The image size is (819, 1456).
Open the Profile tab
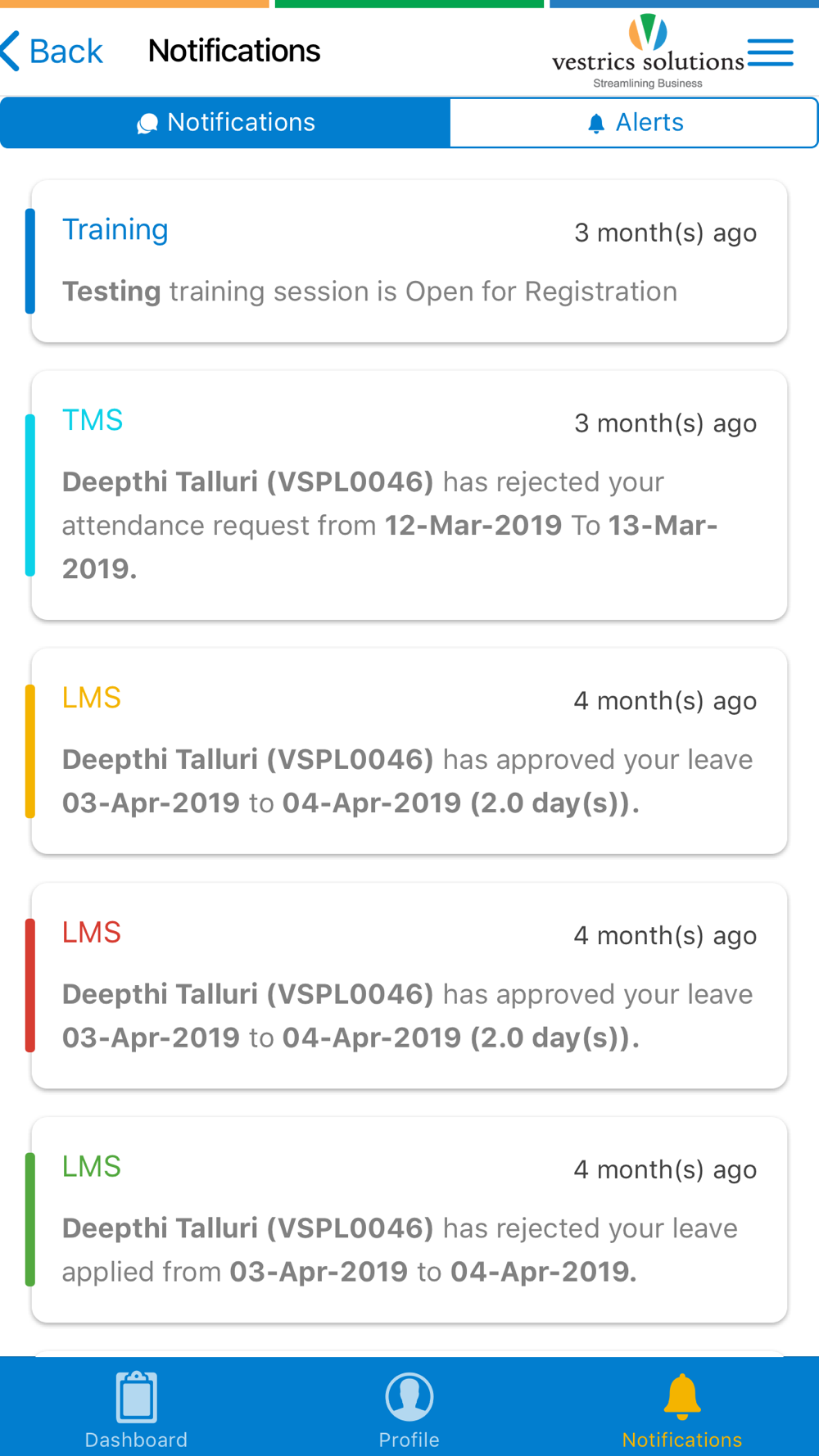click(409, 1409)
